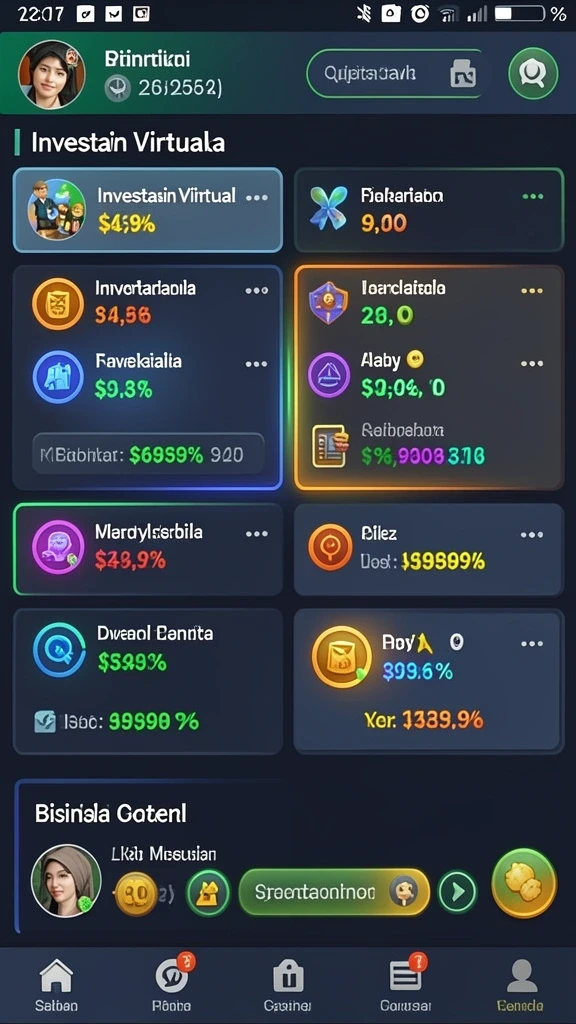Open overflow menu for Invortarianila

click(256, 291)
